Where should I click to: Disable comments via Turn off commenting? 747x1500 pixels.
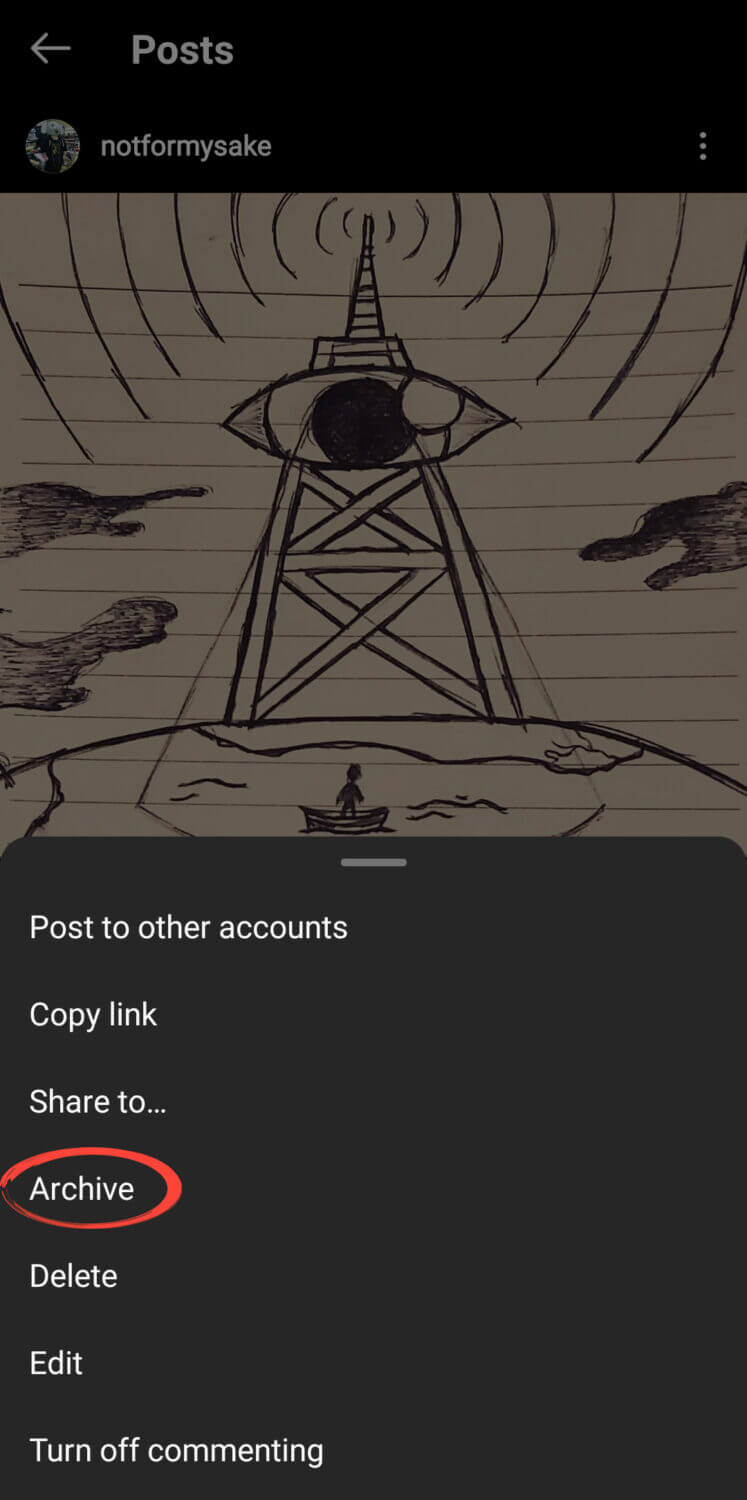point(176,1450)
